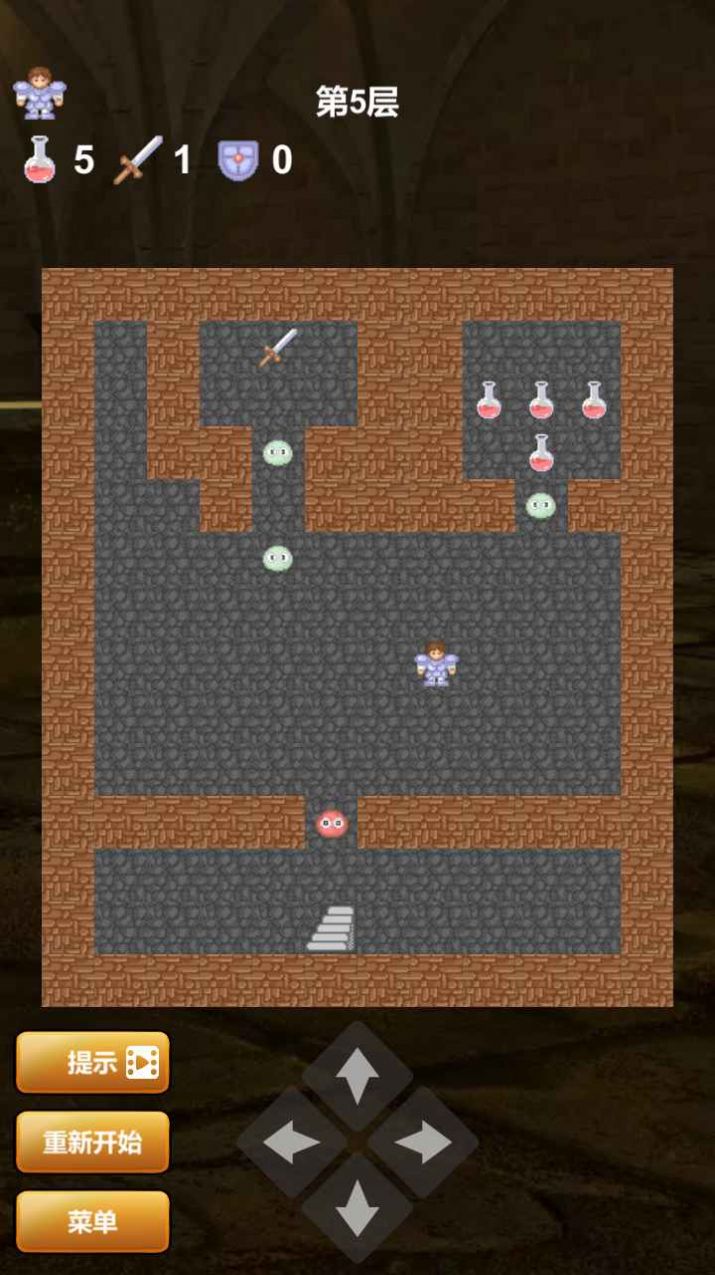This screenshot has height=1275, width=715.
Task: Move the hero up with the up arrow
Action: point(357,1076)
